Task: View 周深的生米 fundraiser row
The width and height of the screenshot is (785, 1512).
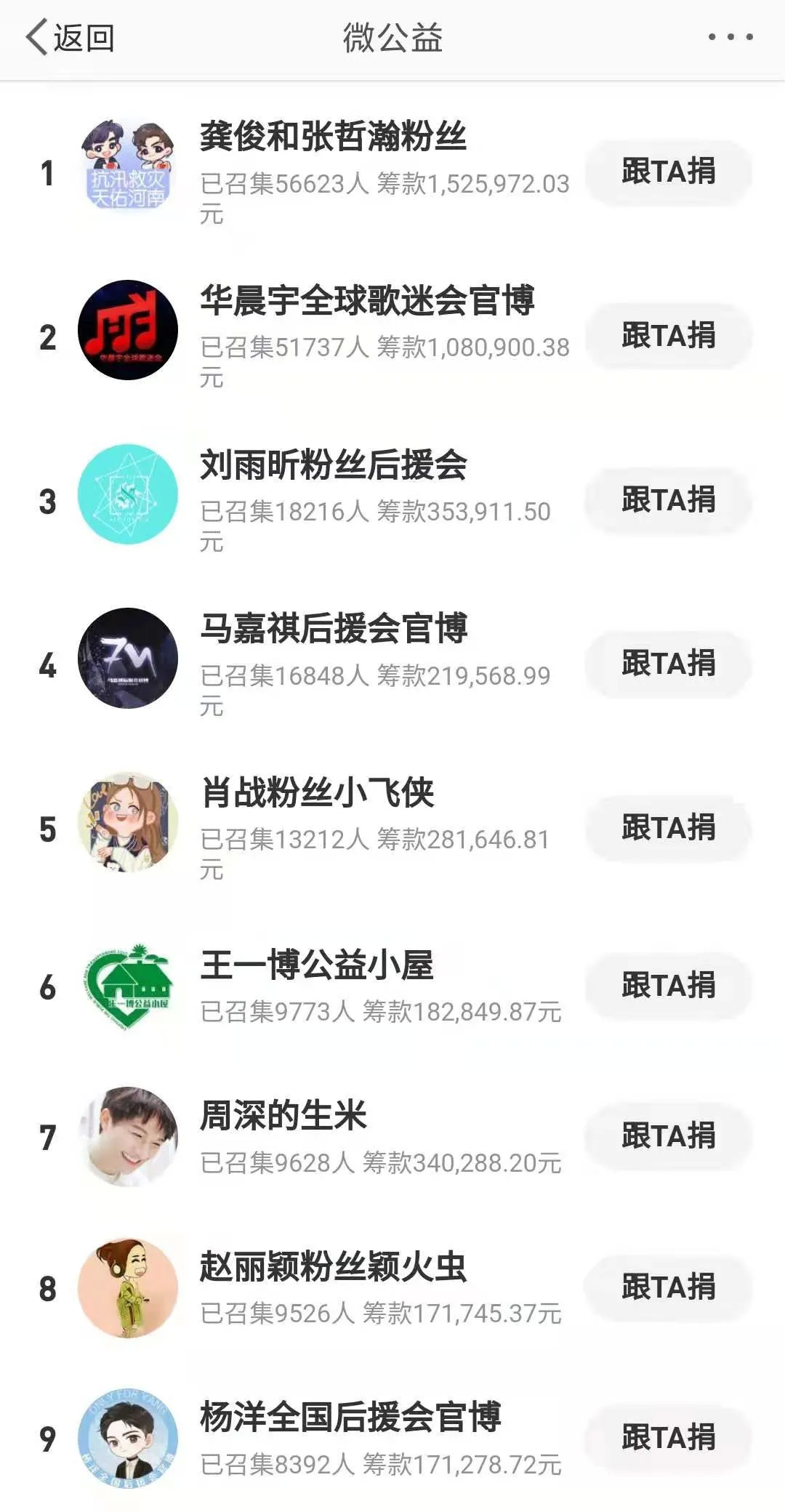Action: click(x=283, y=1117)
